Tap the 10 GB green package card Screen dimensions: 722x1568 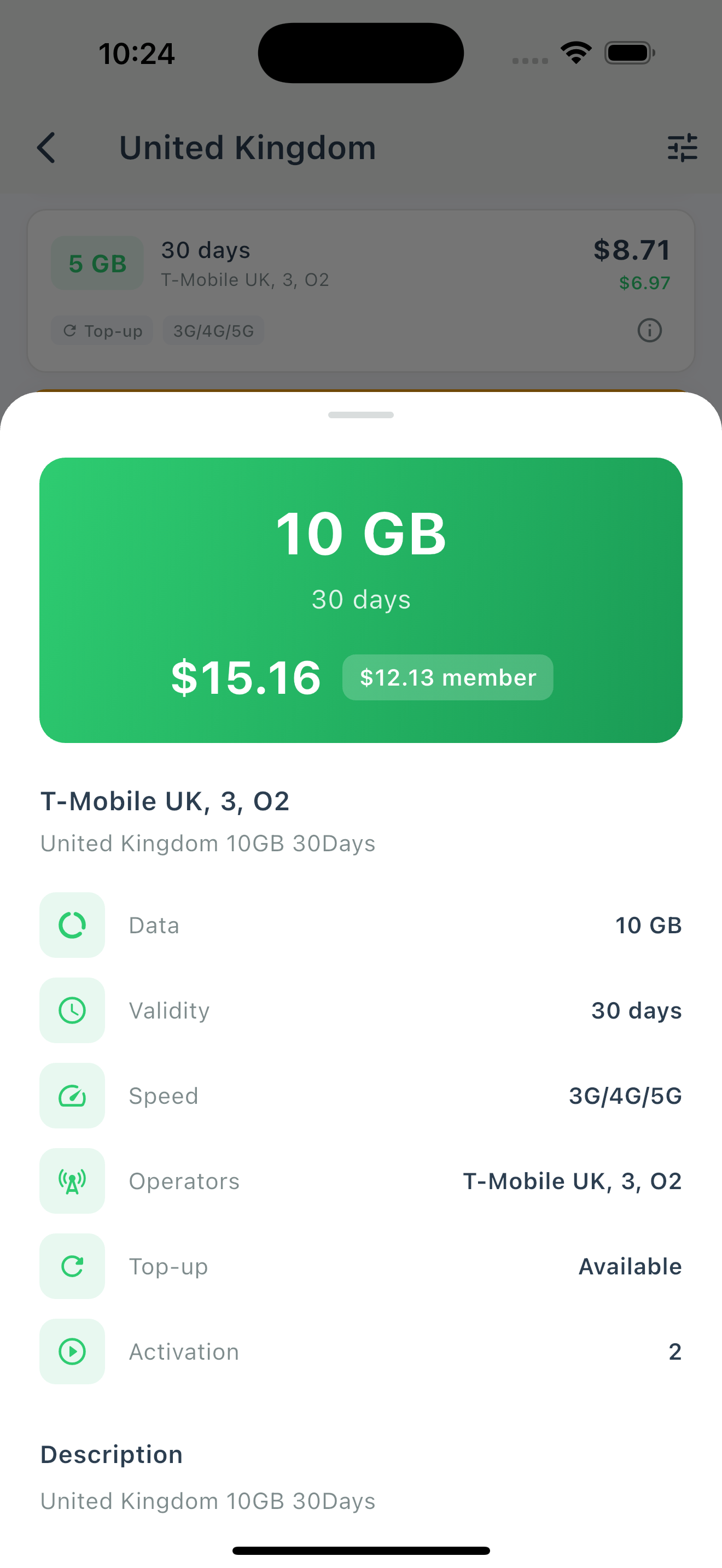pos(360,600)
